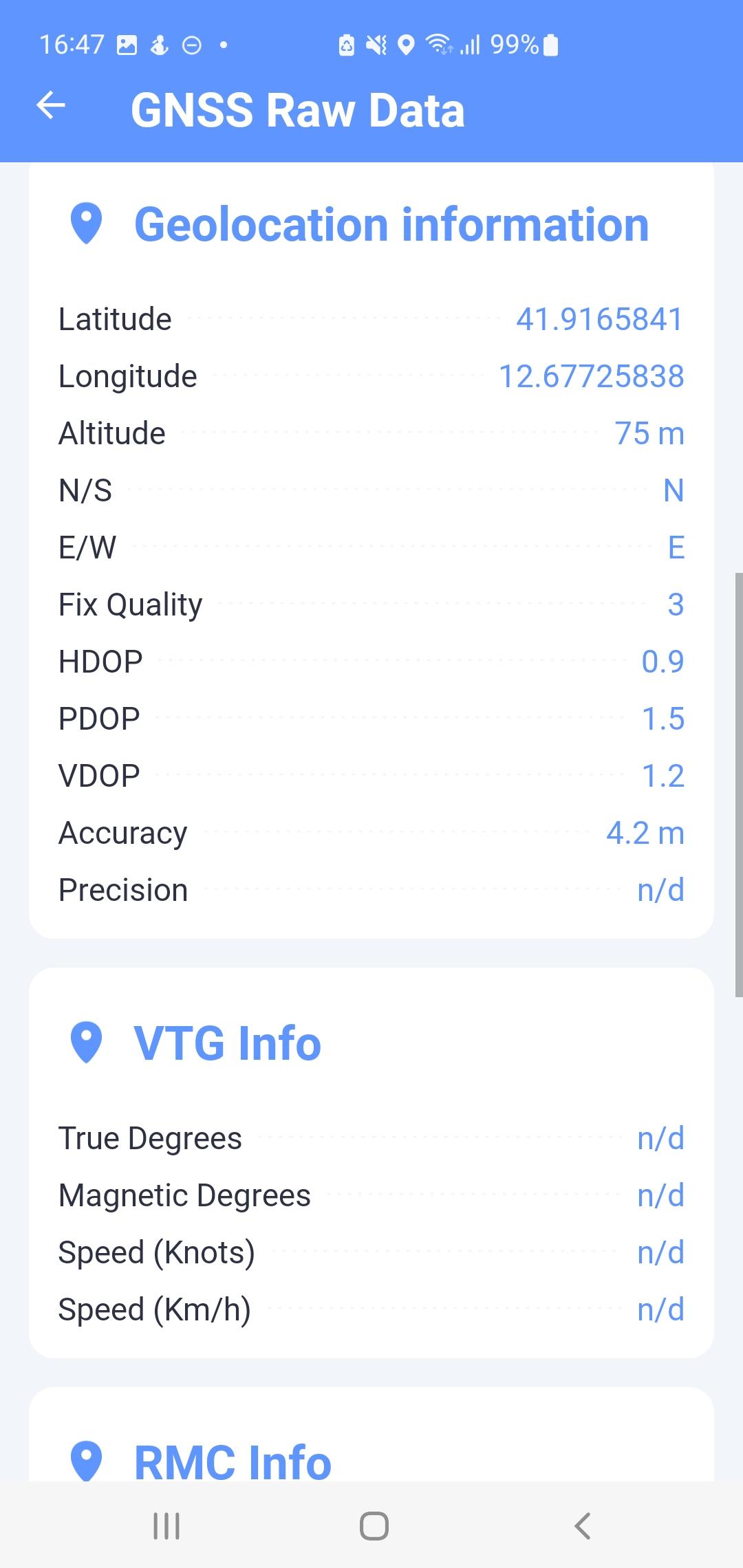Tap the system back button

pos(582,1525)
